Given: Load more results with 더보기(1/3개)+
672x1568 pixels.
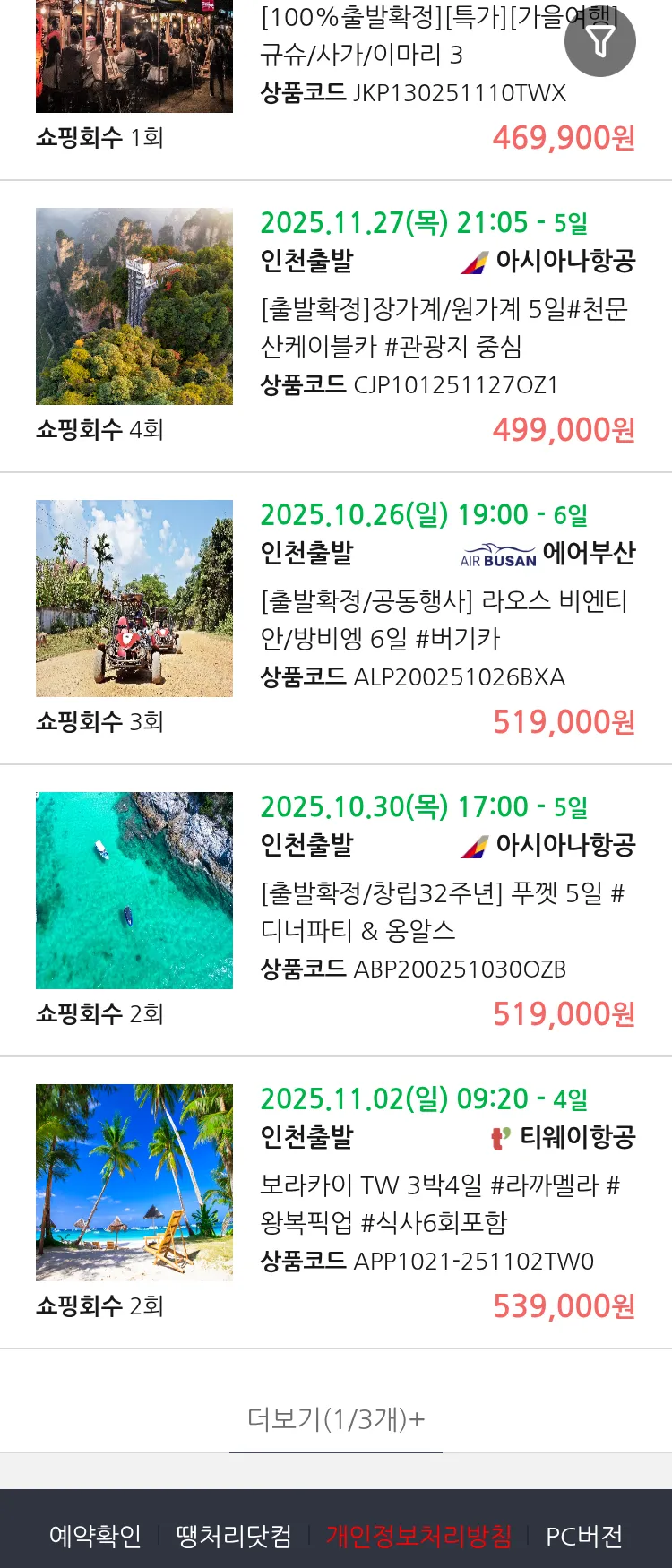Looking at the screenshot, I should tap(336, 1418).
